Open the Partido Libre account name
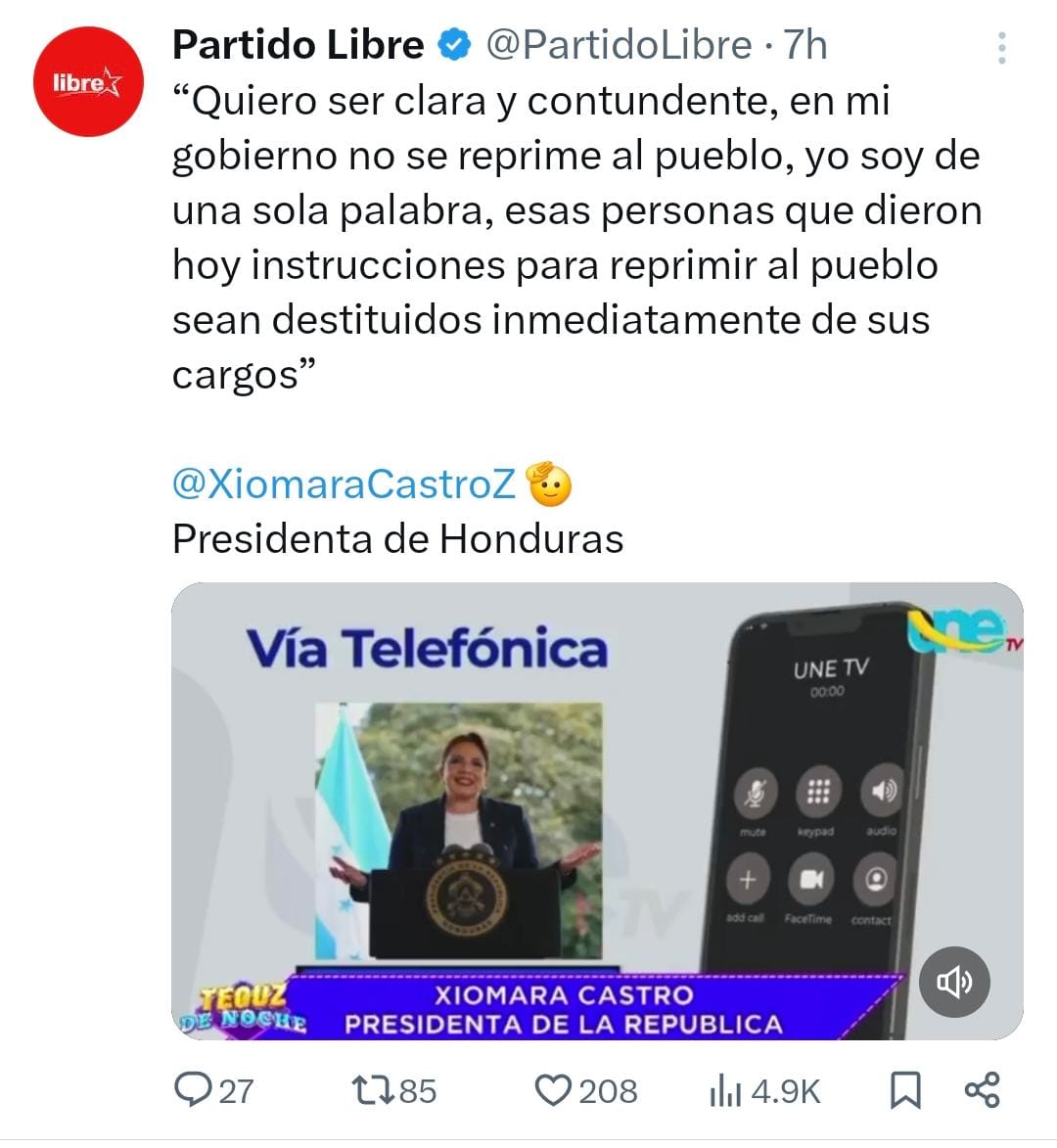 [298, 45]
